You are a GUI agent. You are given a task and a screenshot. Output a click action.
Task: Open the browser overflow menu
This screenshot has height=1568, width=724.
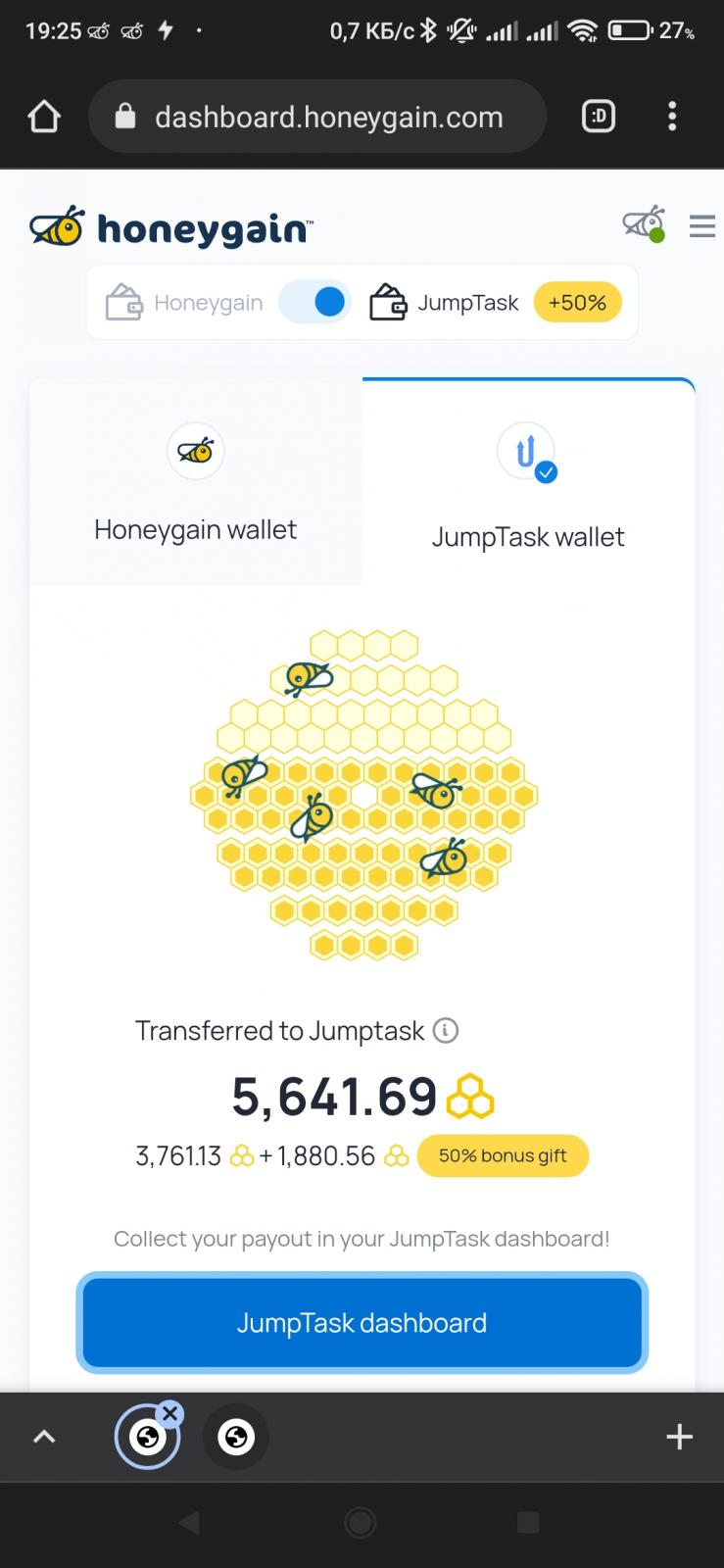(x=672, y=117)
